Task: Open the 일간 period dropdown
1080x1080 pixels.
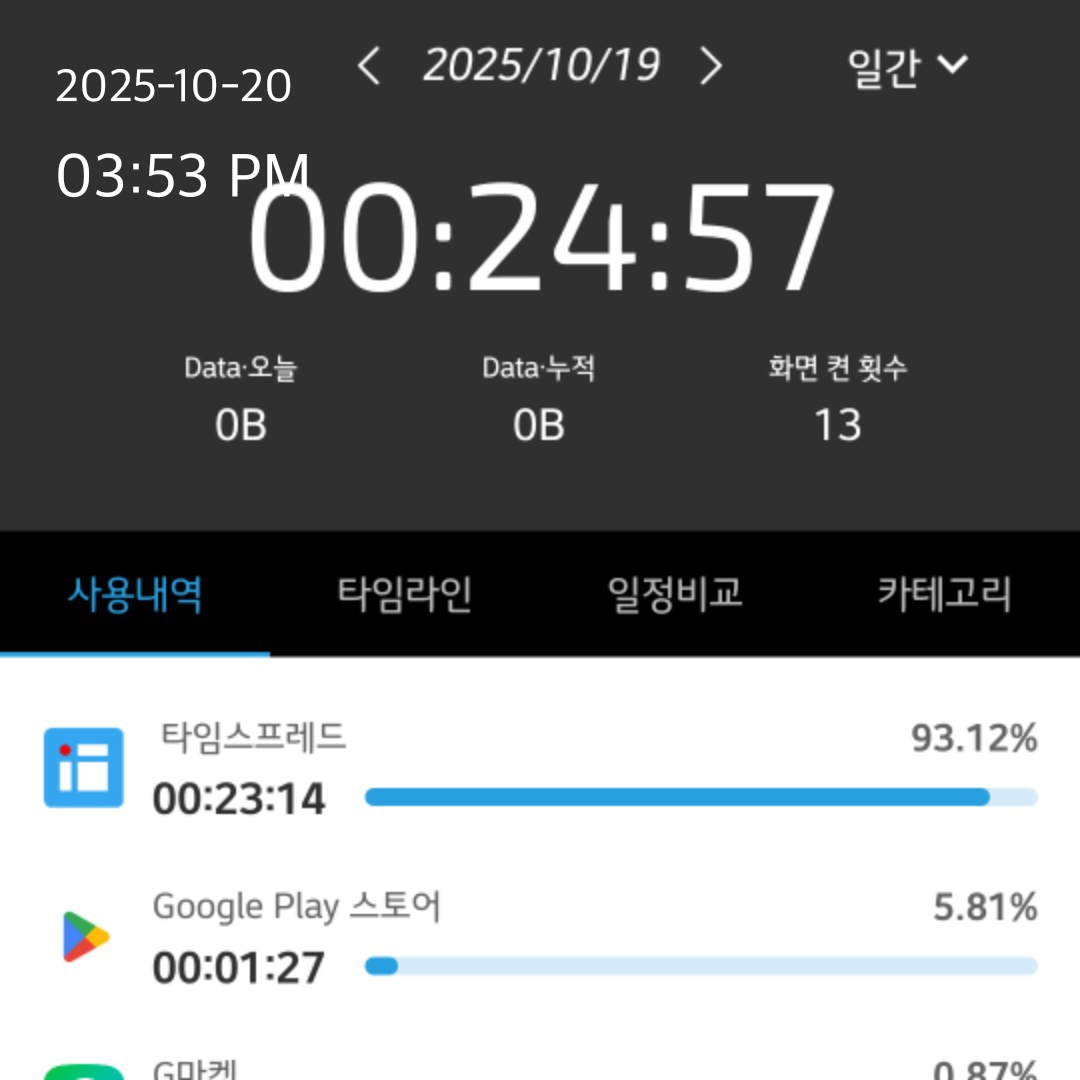Action: (906, 67)
